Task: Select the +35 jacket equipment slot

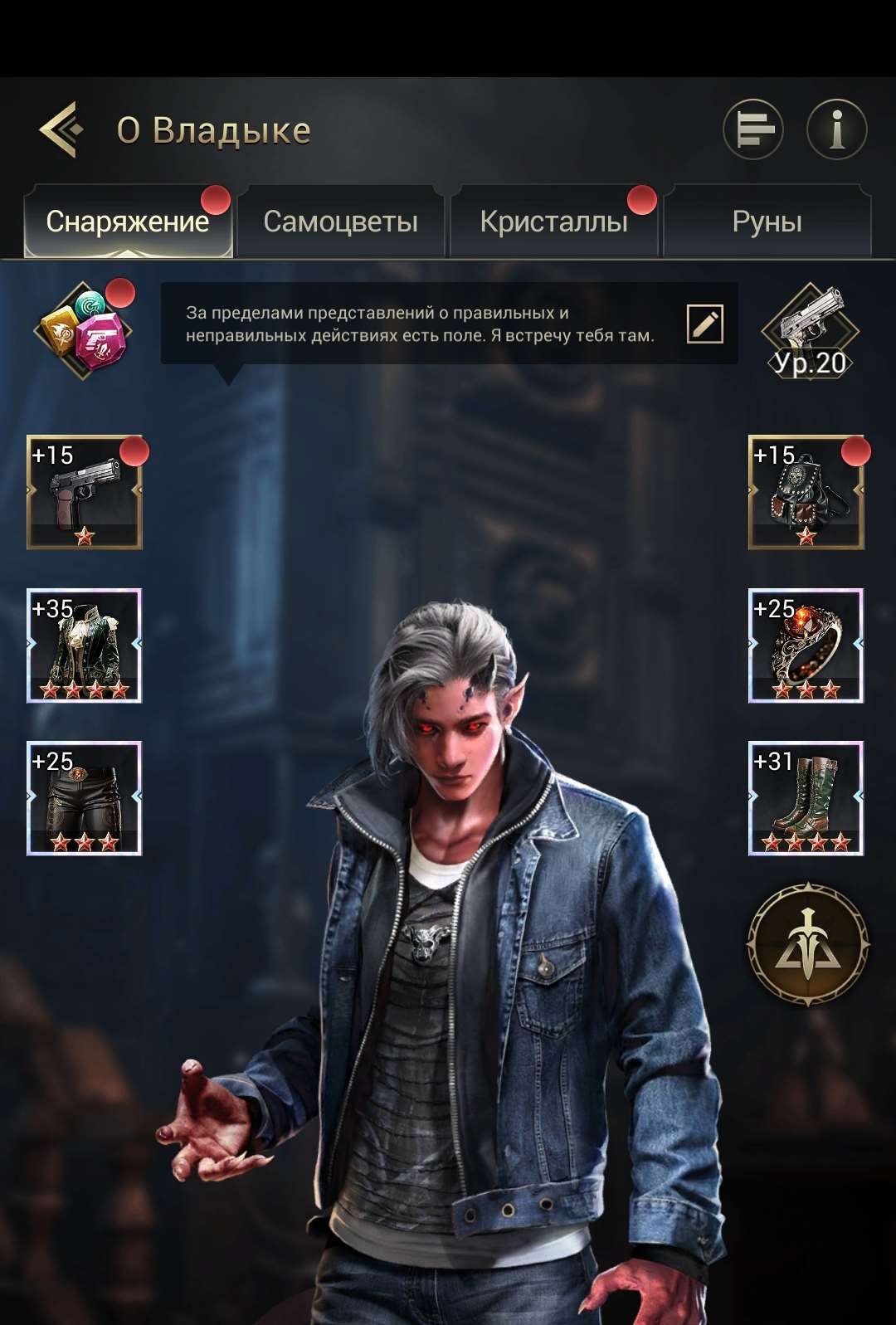Action: (x=84, y=645)
